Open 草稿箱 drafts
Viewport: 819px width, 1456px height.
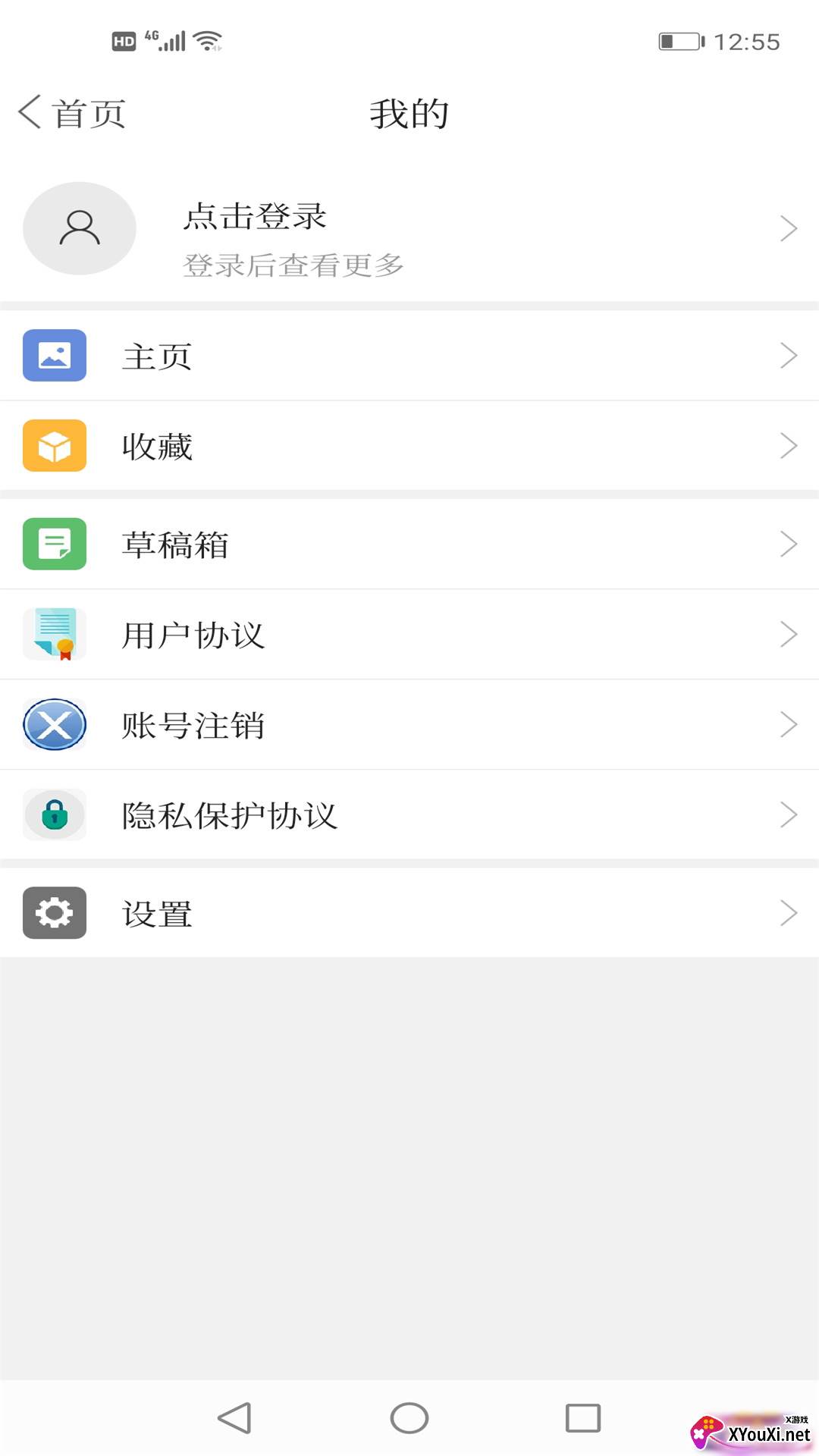point(409,544)
